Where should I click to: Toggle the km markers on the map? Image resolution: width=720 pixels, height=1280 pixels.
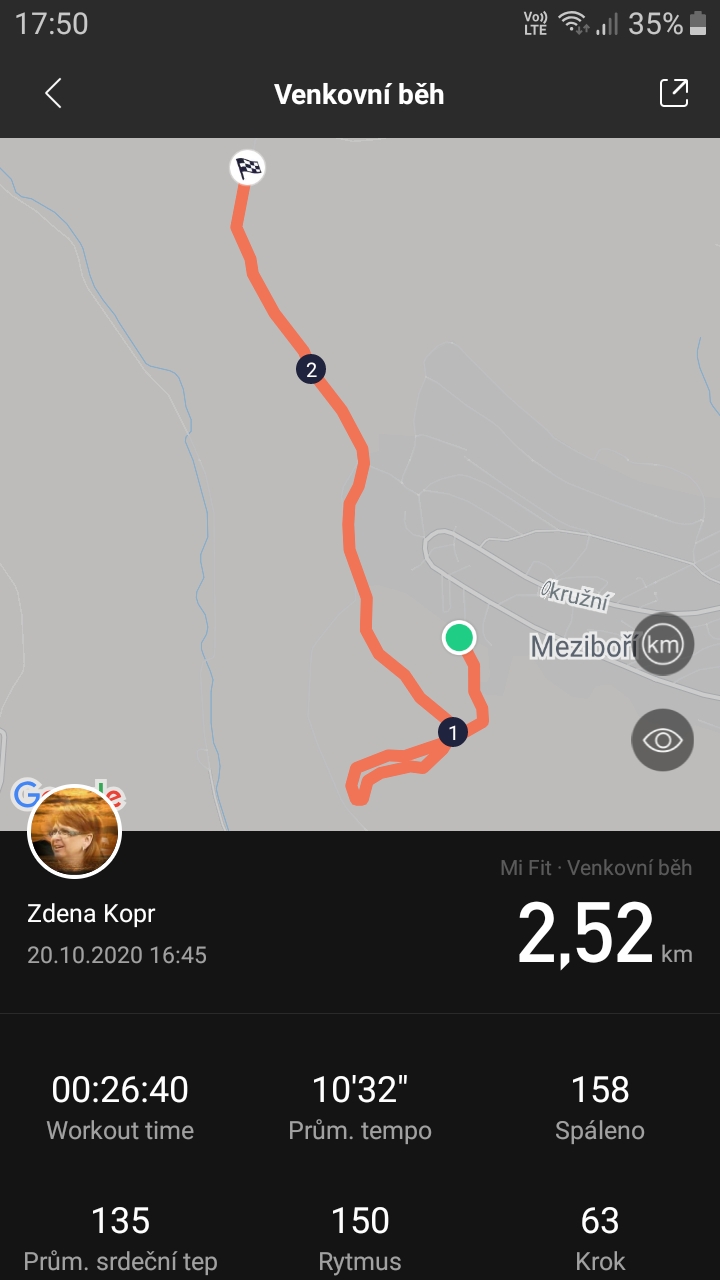[663, 645]
